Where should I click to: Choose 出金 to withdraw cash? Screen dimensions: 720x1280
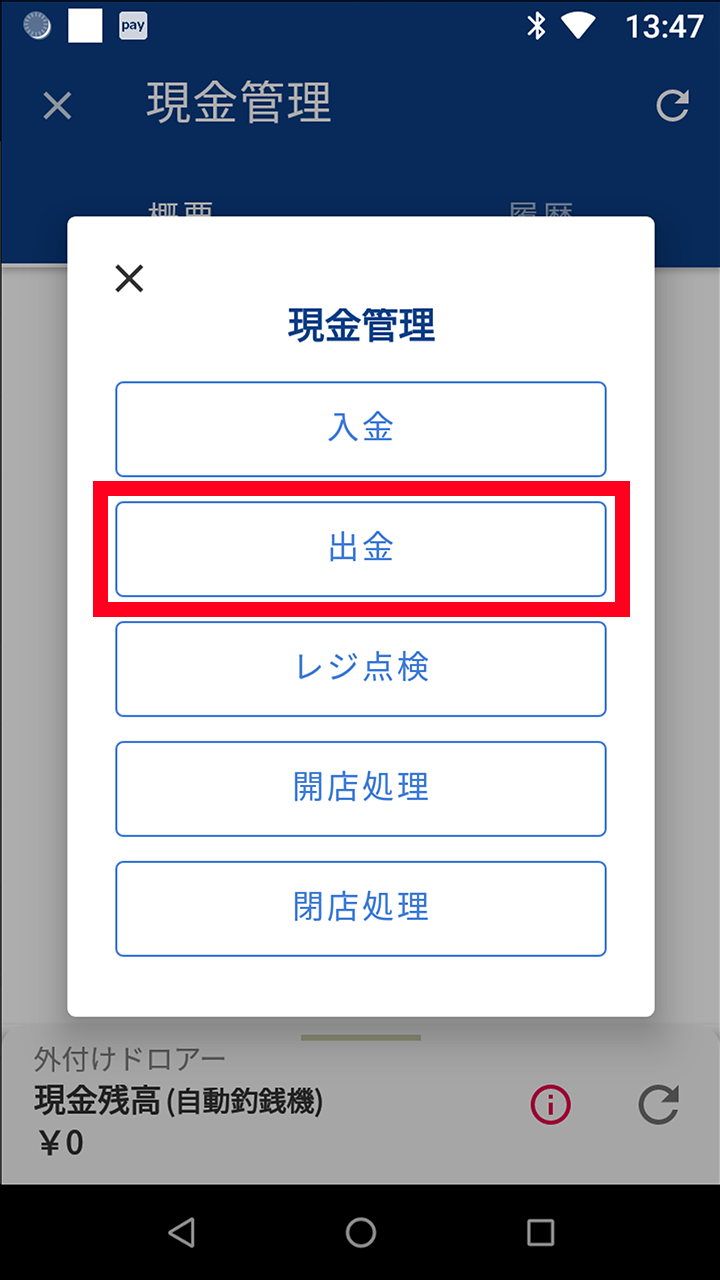[x=361, y=548]
